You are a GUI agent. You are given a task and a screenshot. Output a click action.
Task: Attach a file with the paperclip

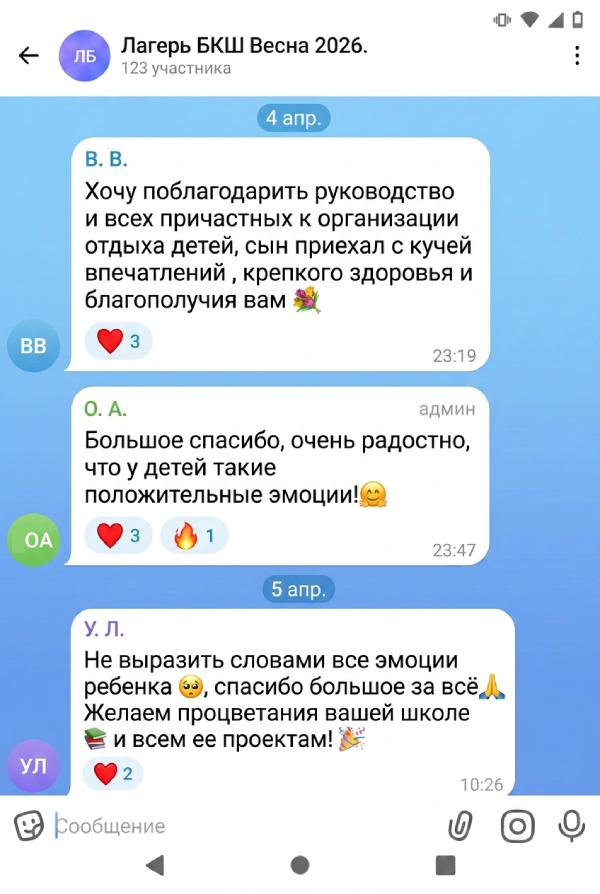coord(460,825)
